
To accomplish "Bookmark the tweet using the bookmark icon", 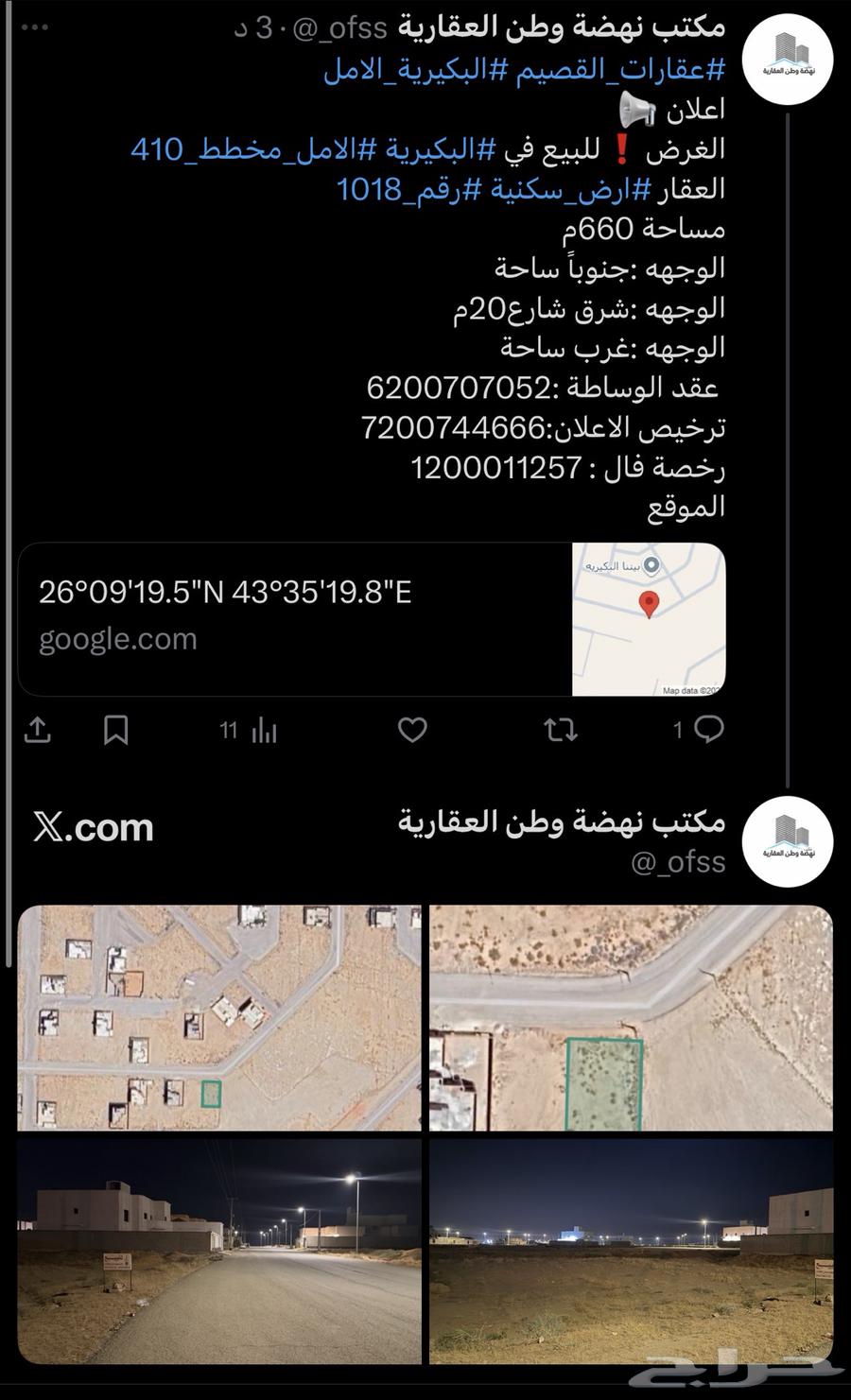I will pyautogui.click(x=117, y=729).
